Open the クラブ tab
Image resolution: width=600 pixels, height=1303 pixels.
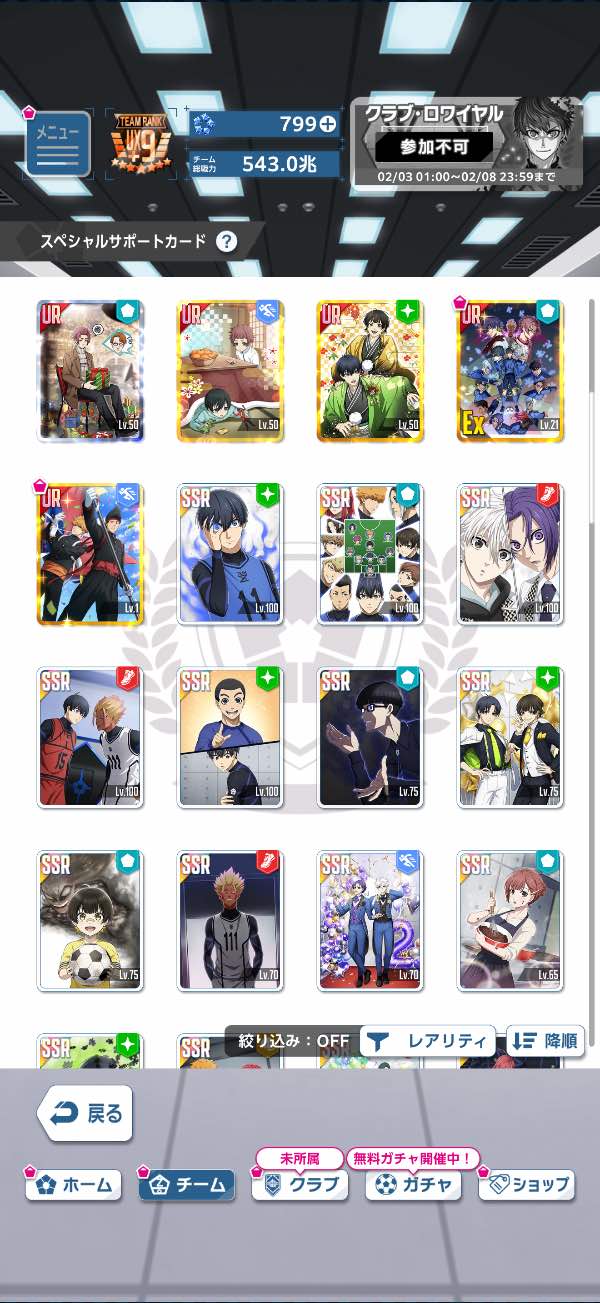point(301,1186)
